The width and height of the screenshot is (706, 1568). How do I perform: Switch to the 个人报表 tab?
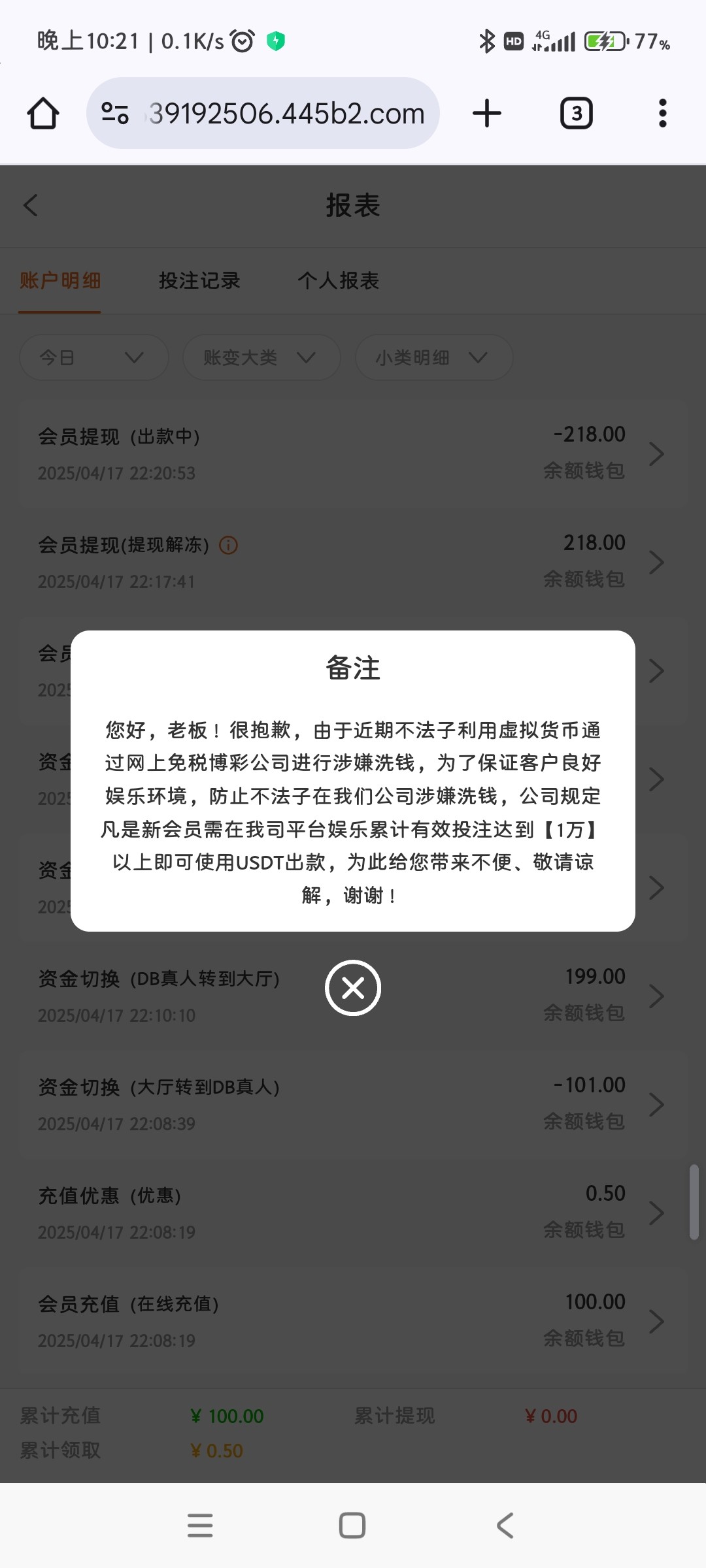coord(339,281)
